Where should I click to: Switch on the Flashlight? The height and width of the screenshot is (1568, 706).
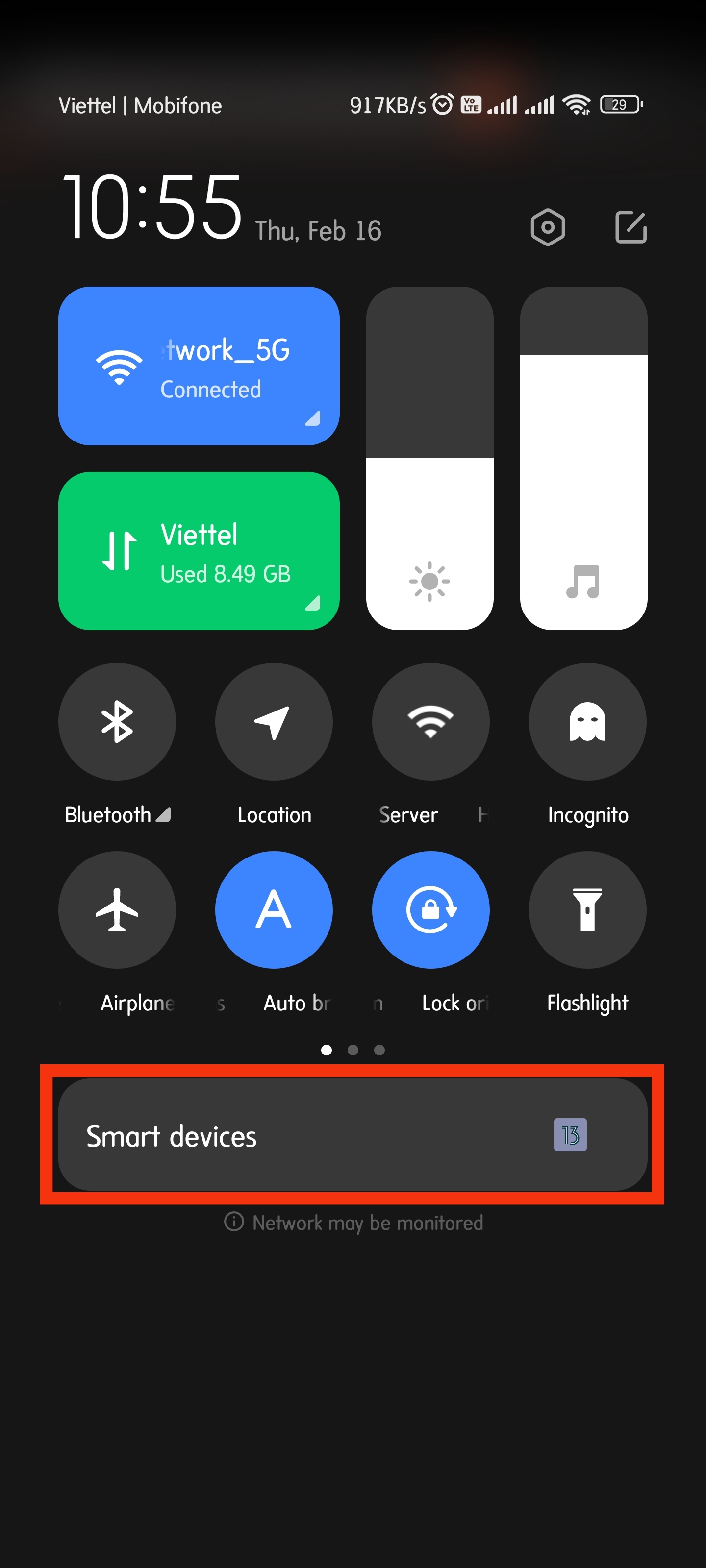pos(587,910)
